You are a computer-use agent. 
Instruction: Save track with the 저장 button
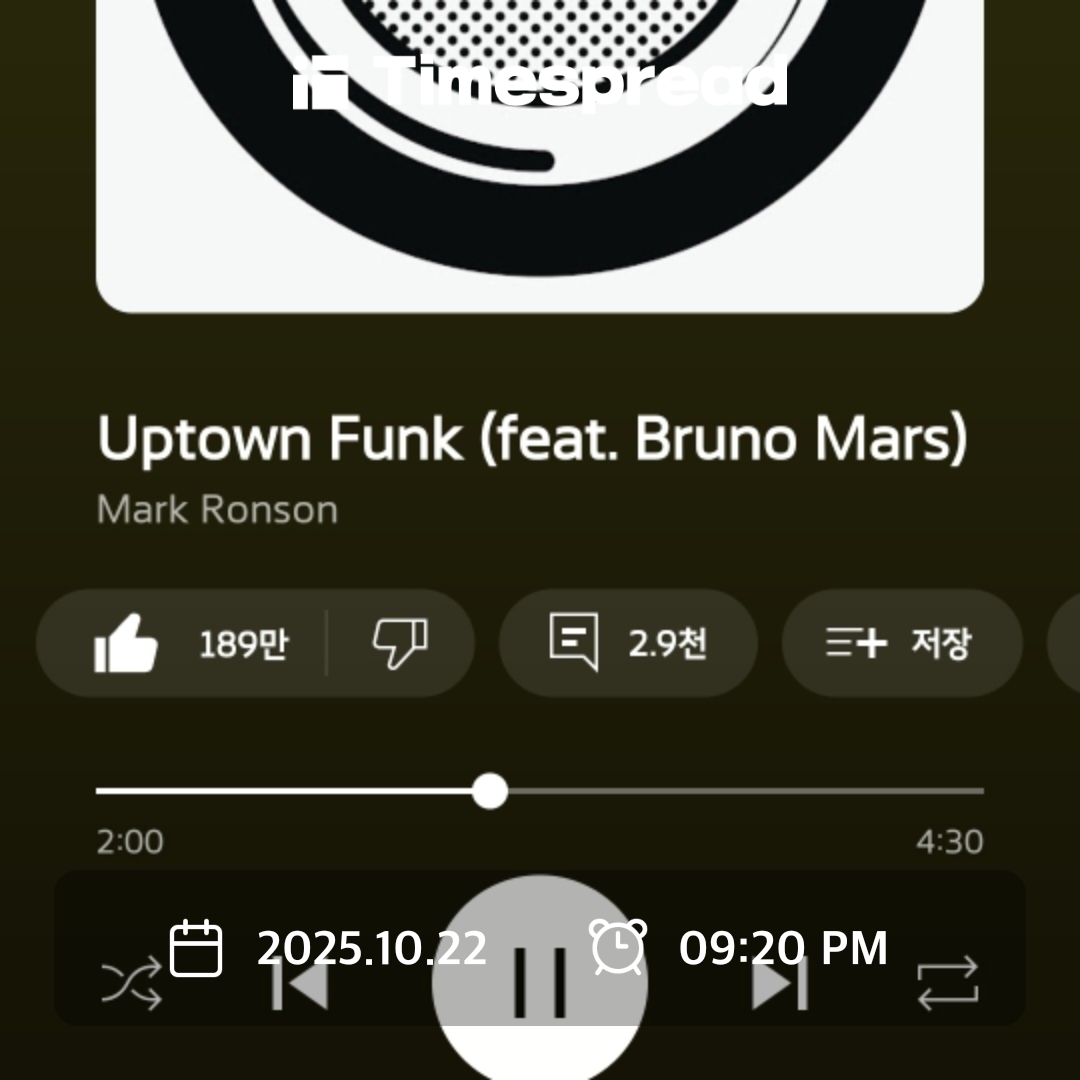pyautogui.click(x=901, y=643)
